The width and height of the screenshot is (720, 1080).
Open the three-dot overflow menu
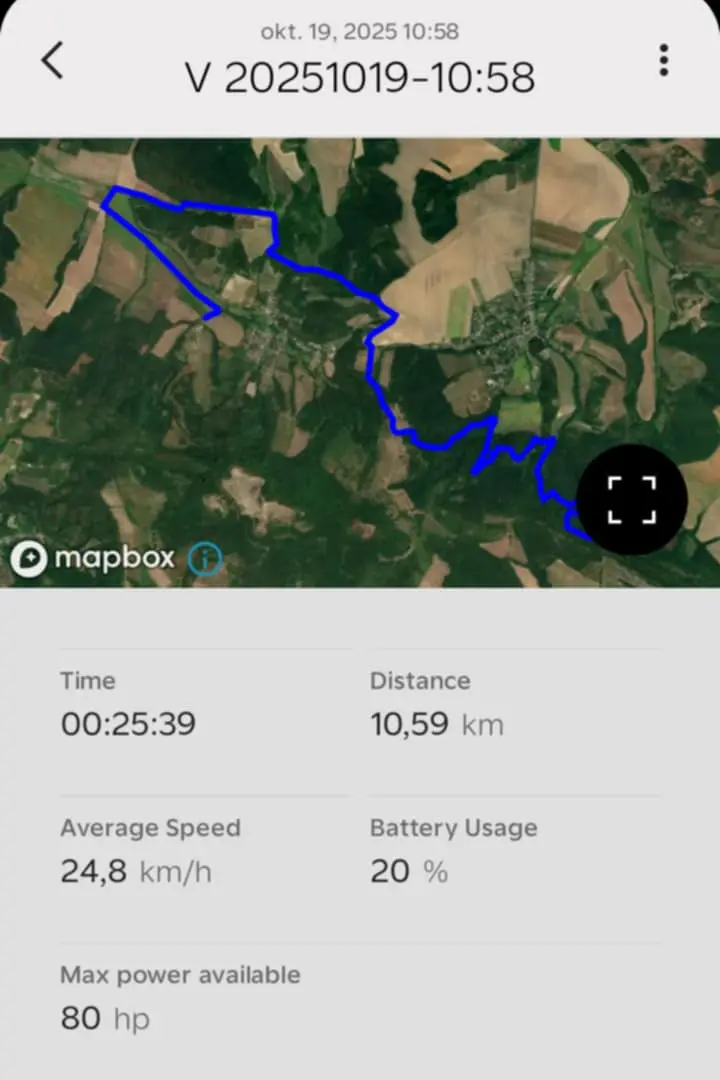pos(664,61)
